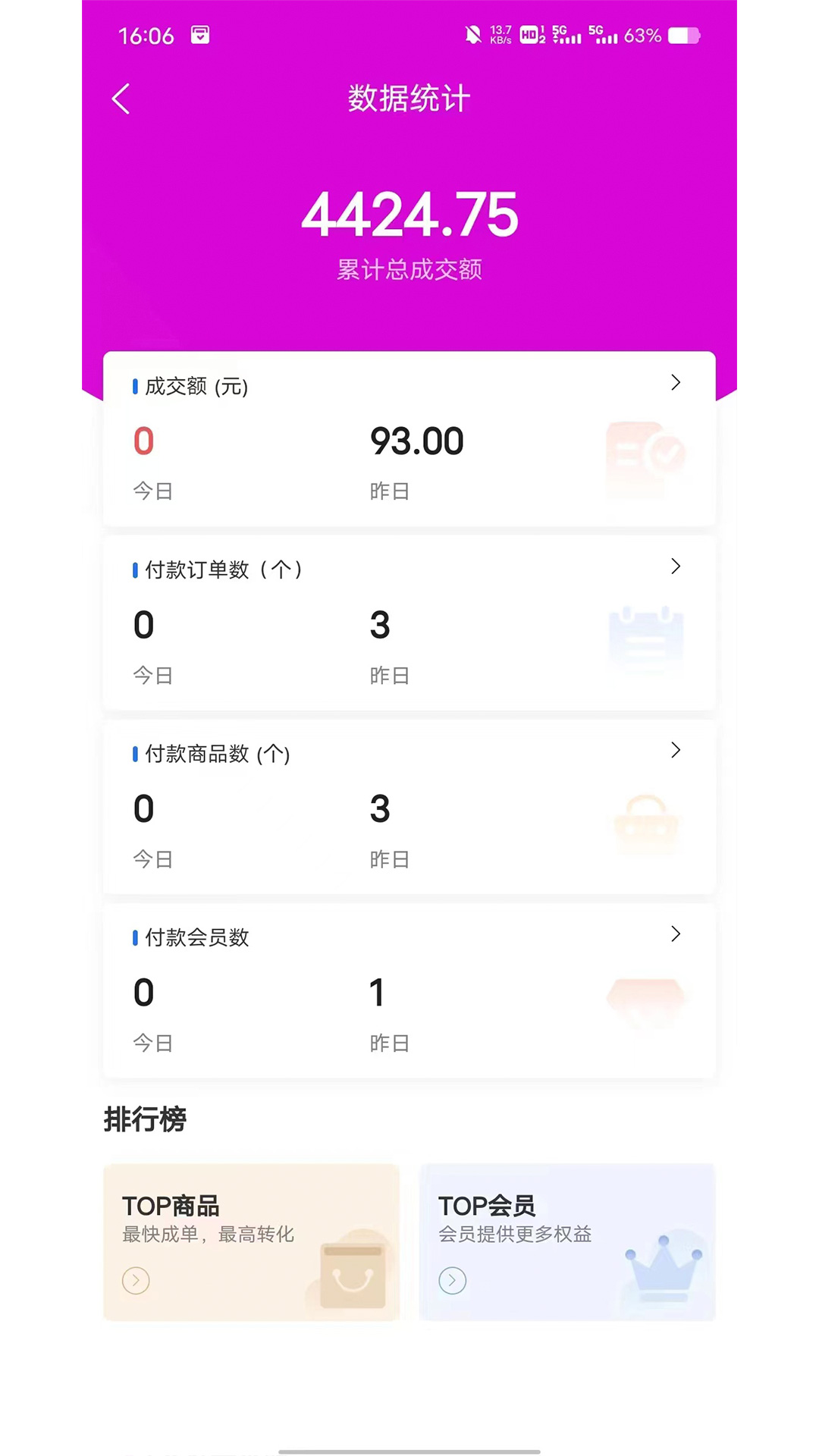Screen dimensions: 819x1456
Task: Open 付款商品数 details via chevron arrow
Action: click(676, 751)
